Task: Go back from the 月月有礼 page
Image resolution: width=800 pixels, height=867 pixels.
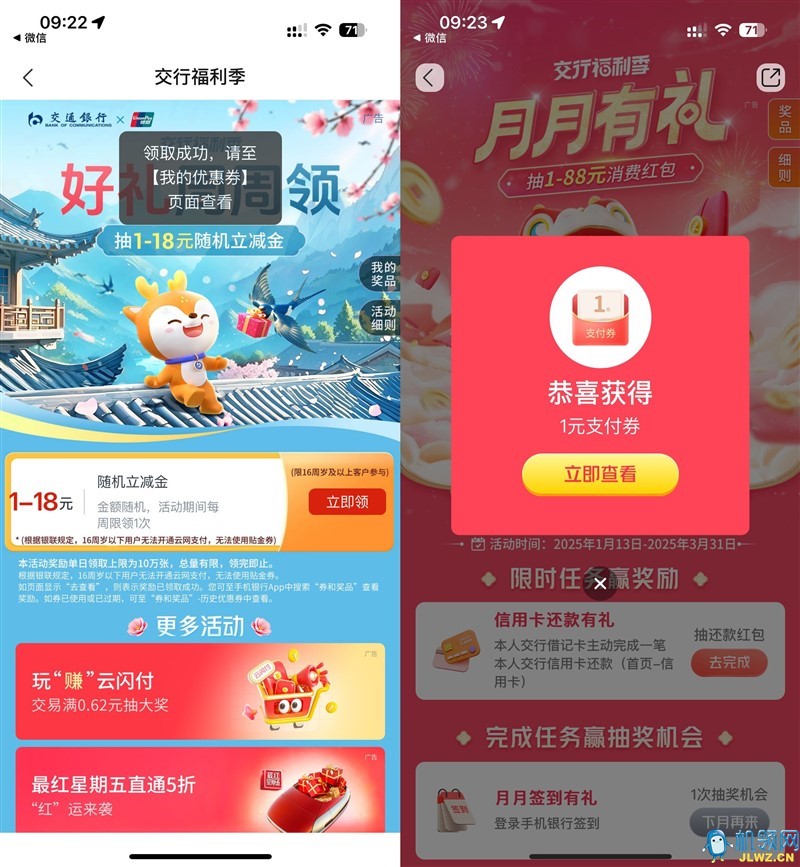Action: [430, 77]
